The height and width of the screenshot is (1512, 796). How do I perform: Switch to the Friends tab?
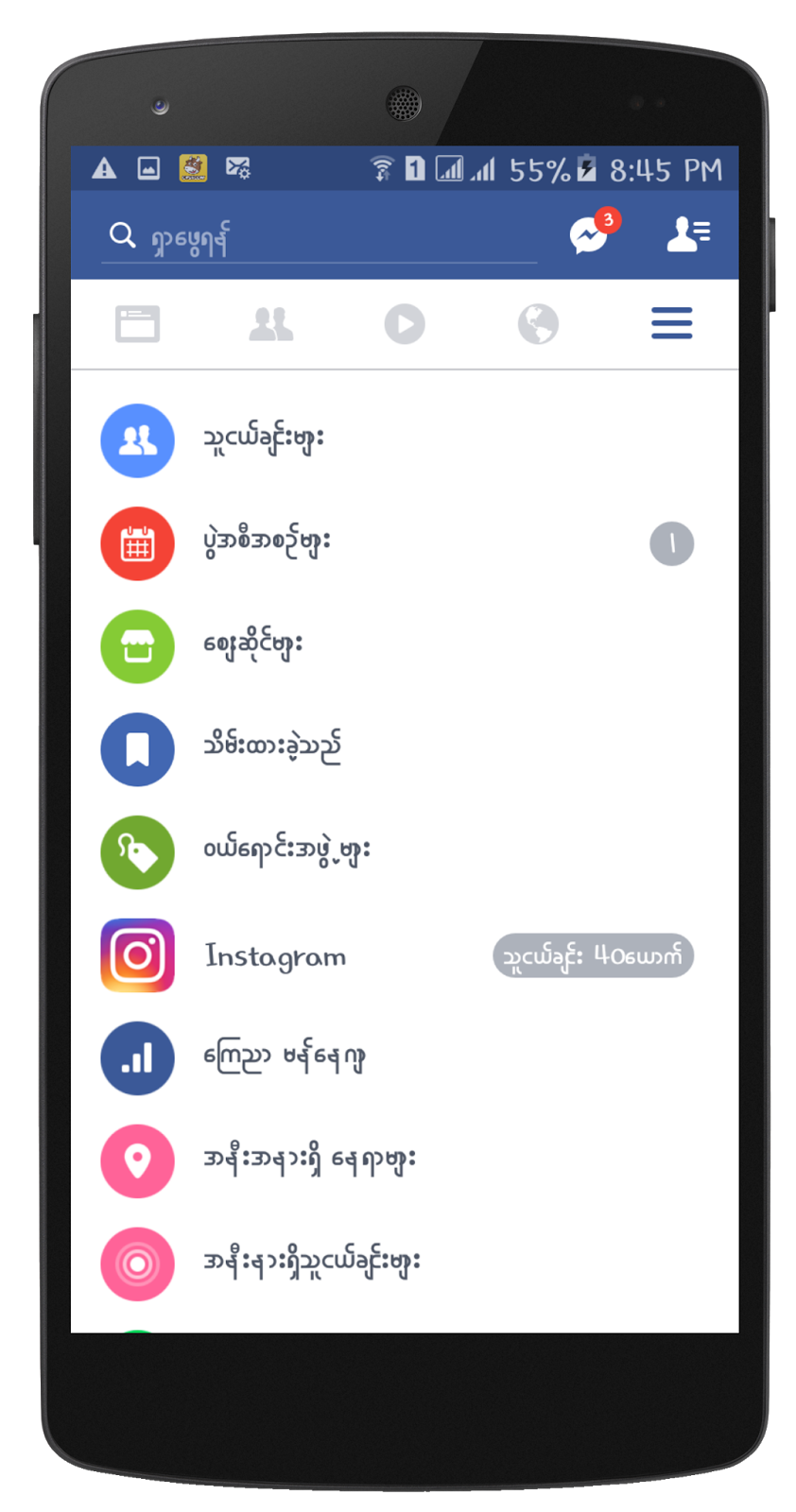271,323
